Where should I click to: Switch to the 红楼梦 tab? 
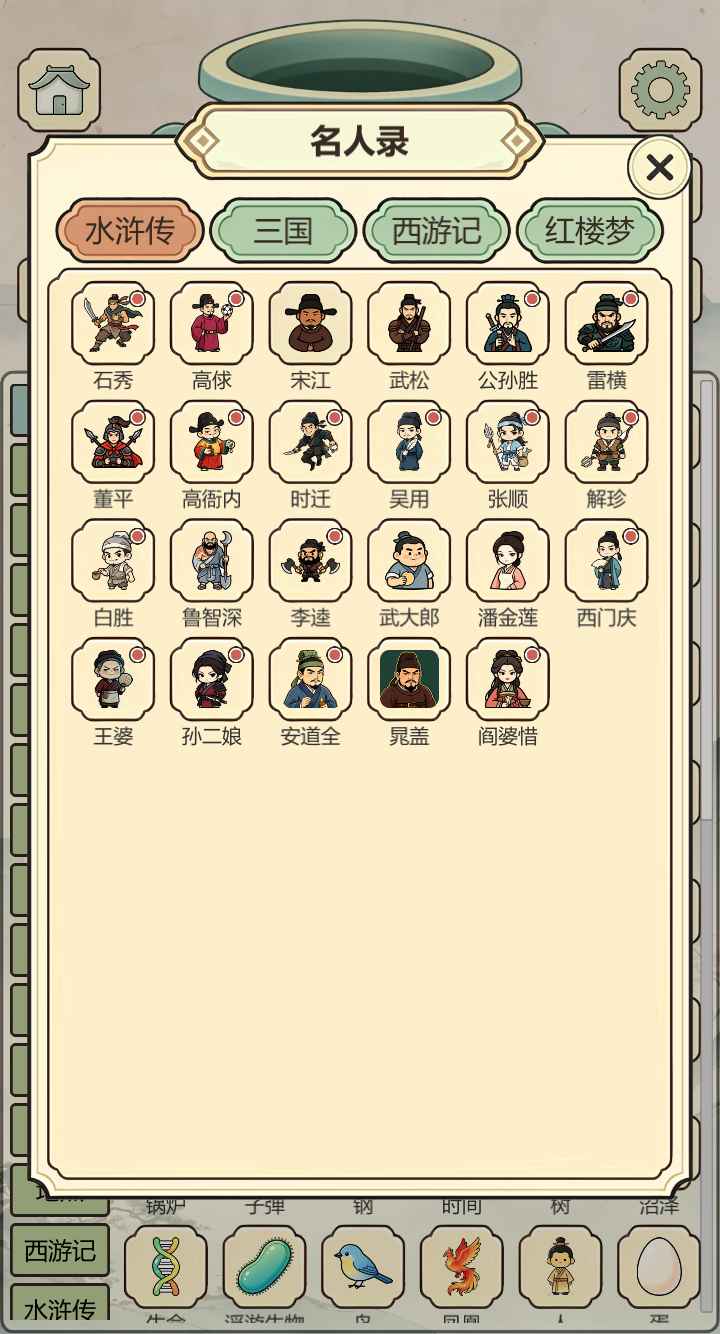click(590, 232)
